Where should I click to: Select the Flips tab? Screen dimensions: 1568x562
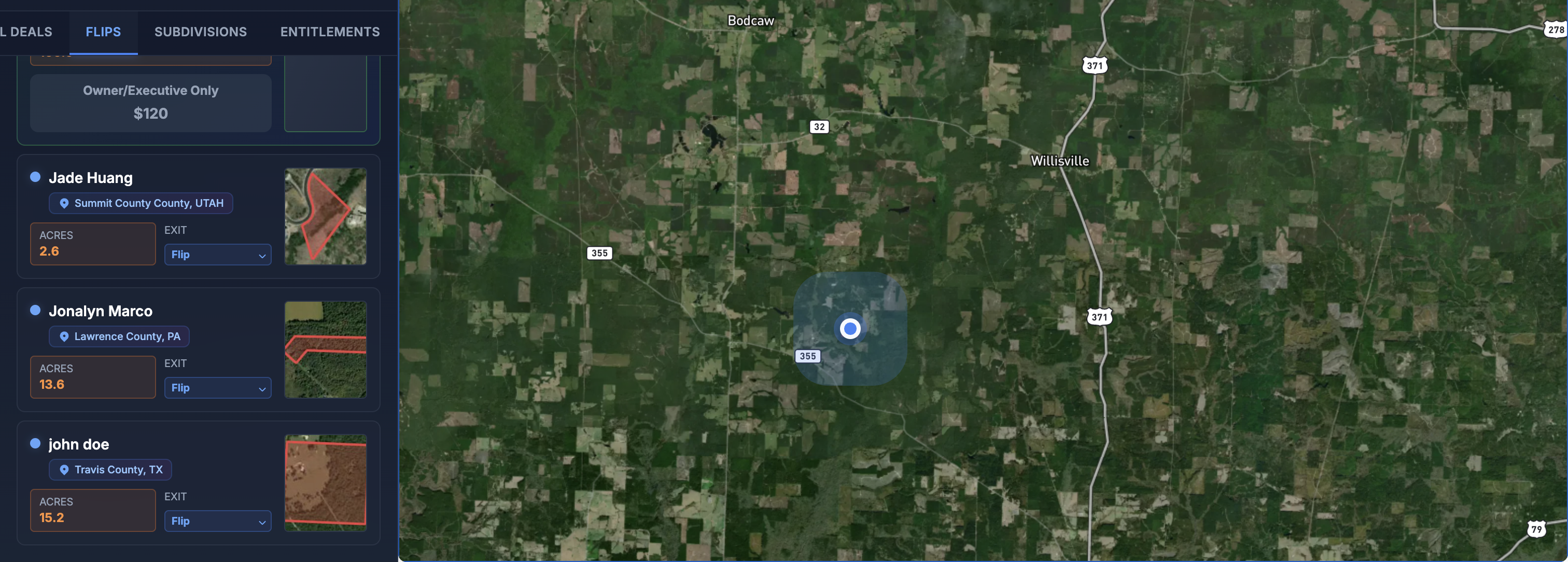pos(103,32)
